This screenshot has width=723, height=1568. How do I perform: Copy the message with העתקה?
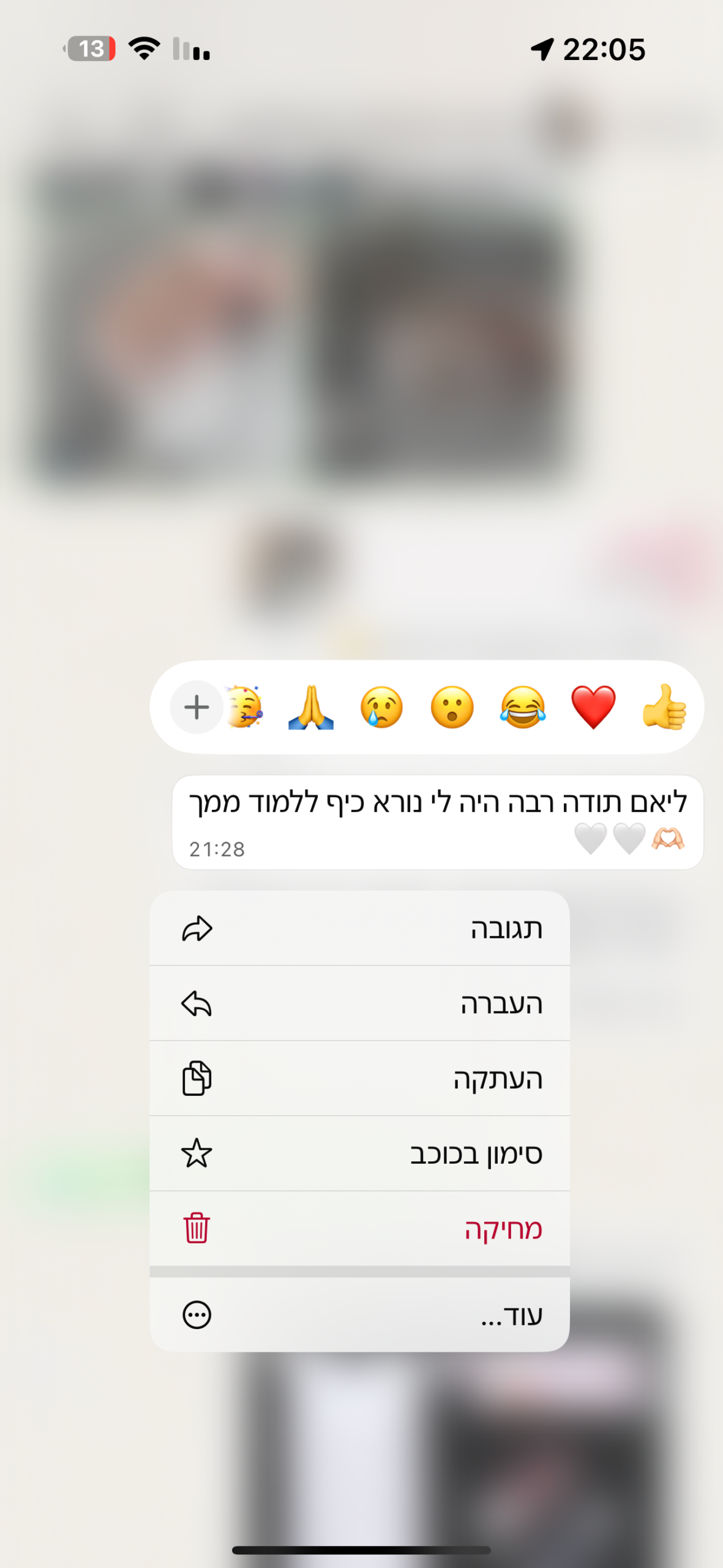tap(359, 1079)
